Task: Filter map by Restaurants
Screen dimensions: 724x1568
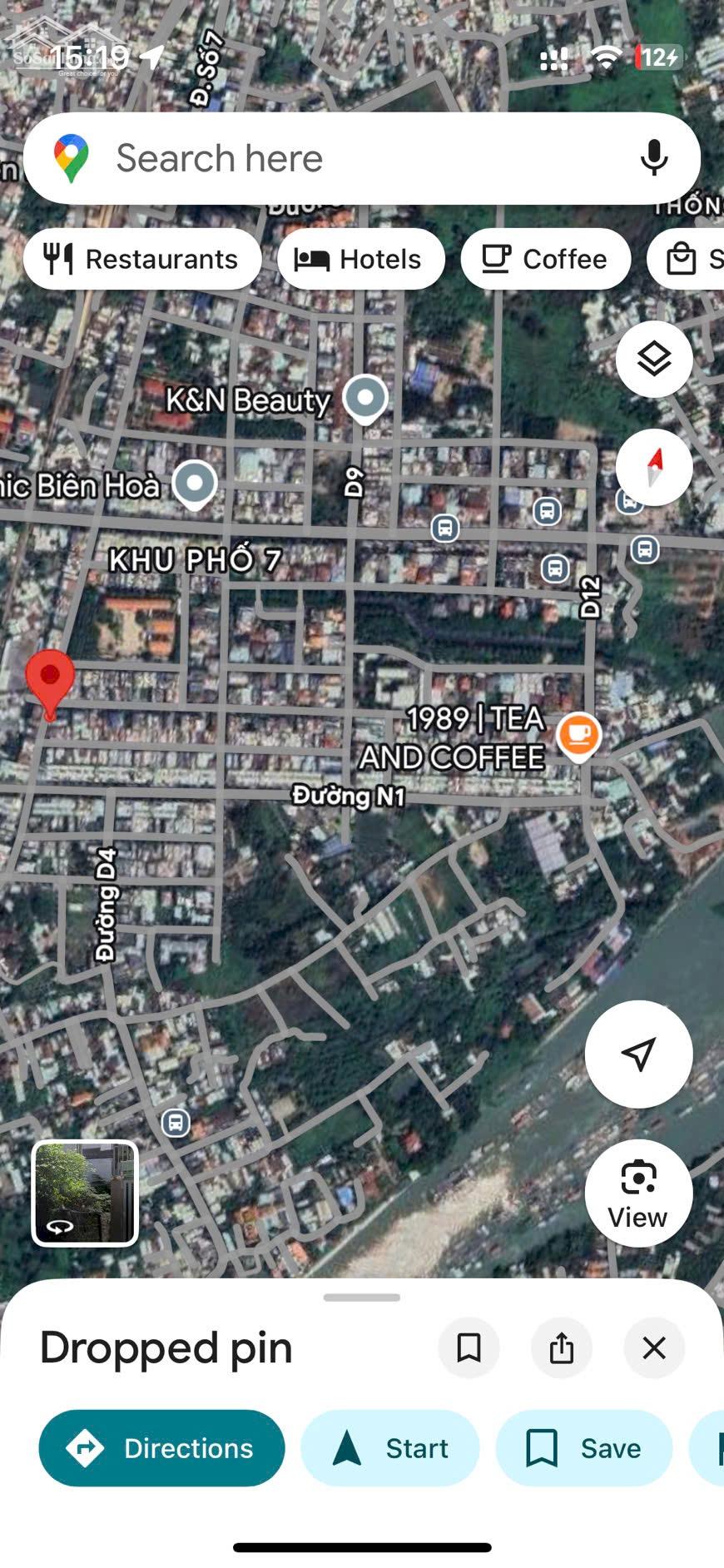Action: 142,260
